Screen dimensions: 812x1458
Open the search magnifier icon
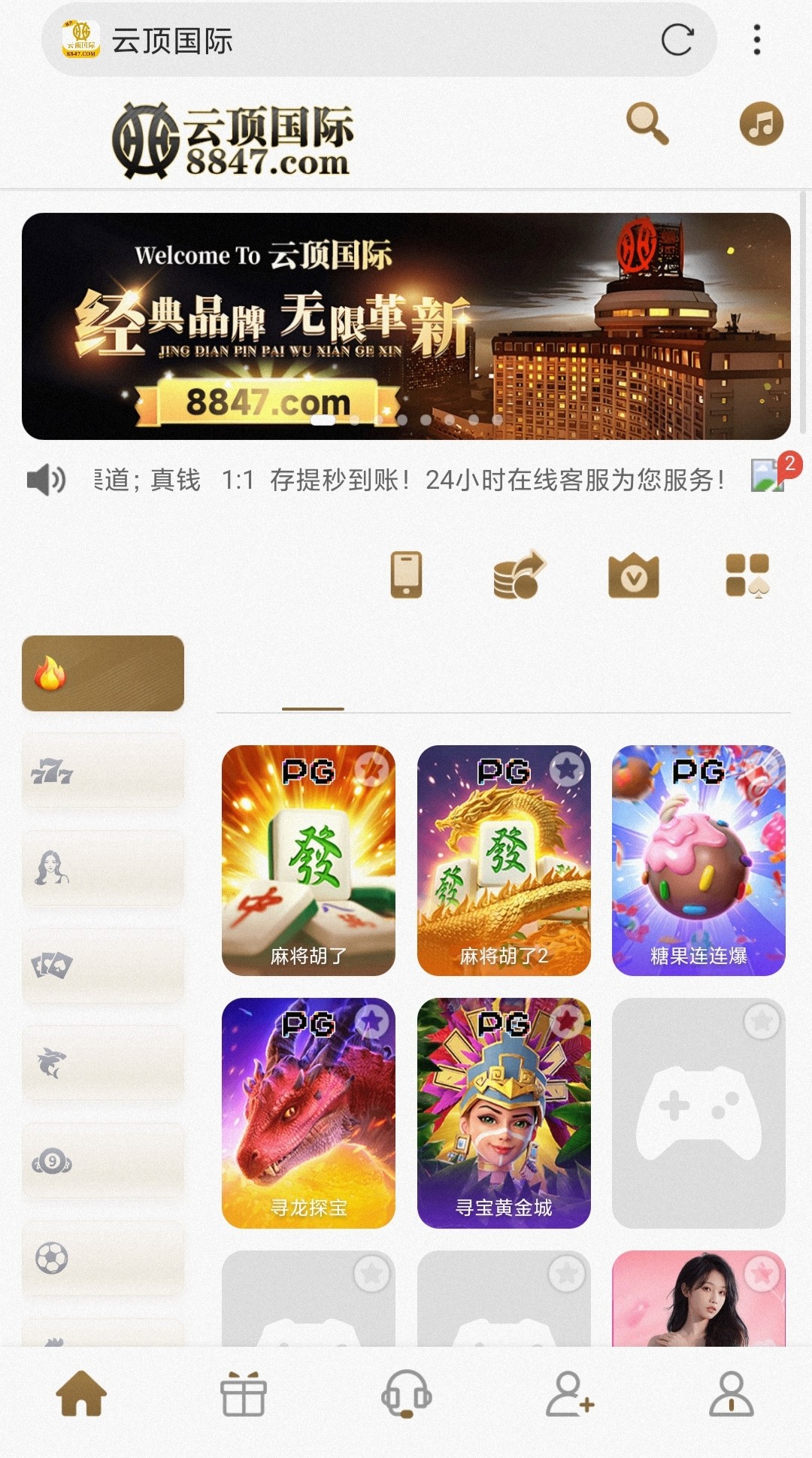[647, 123]
